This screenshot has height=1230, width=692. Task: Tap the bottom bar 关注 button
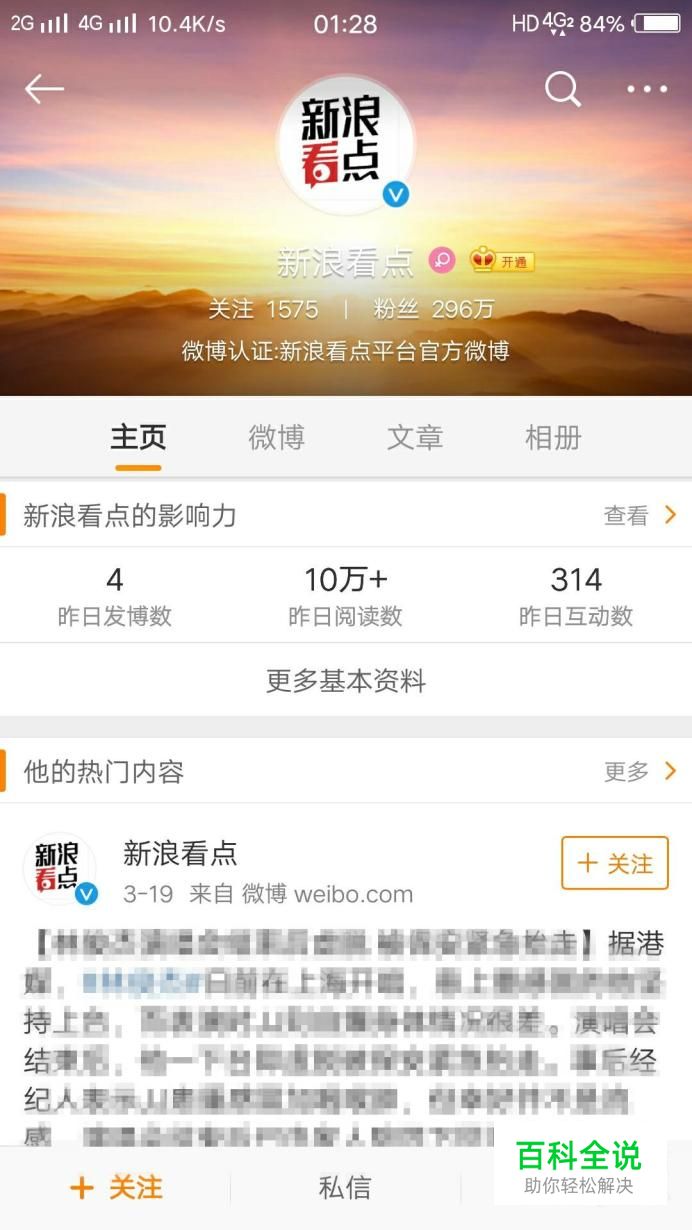pyautogui.click(x=116, y=1187)
